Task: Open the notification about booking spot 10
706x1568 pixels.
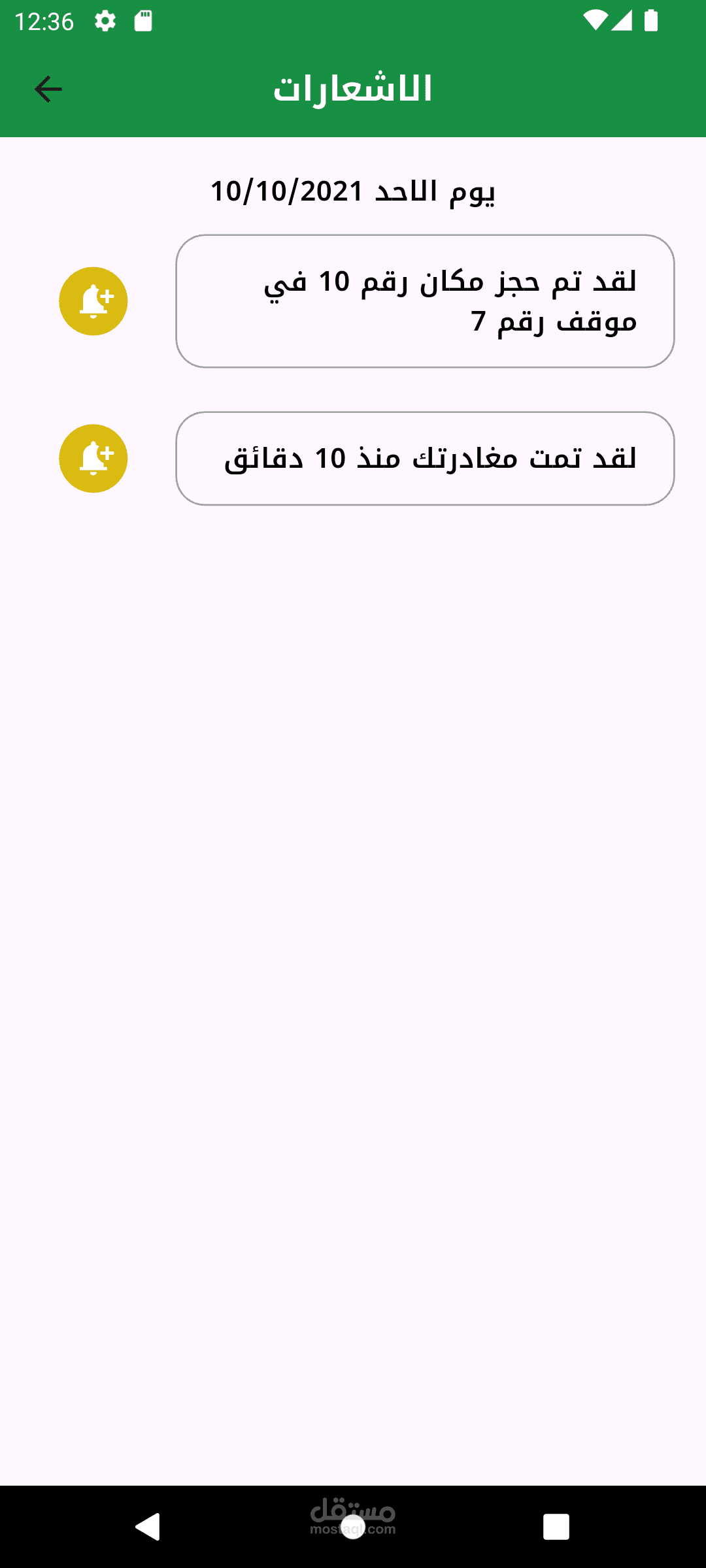Action: [425, 301]
